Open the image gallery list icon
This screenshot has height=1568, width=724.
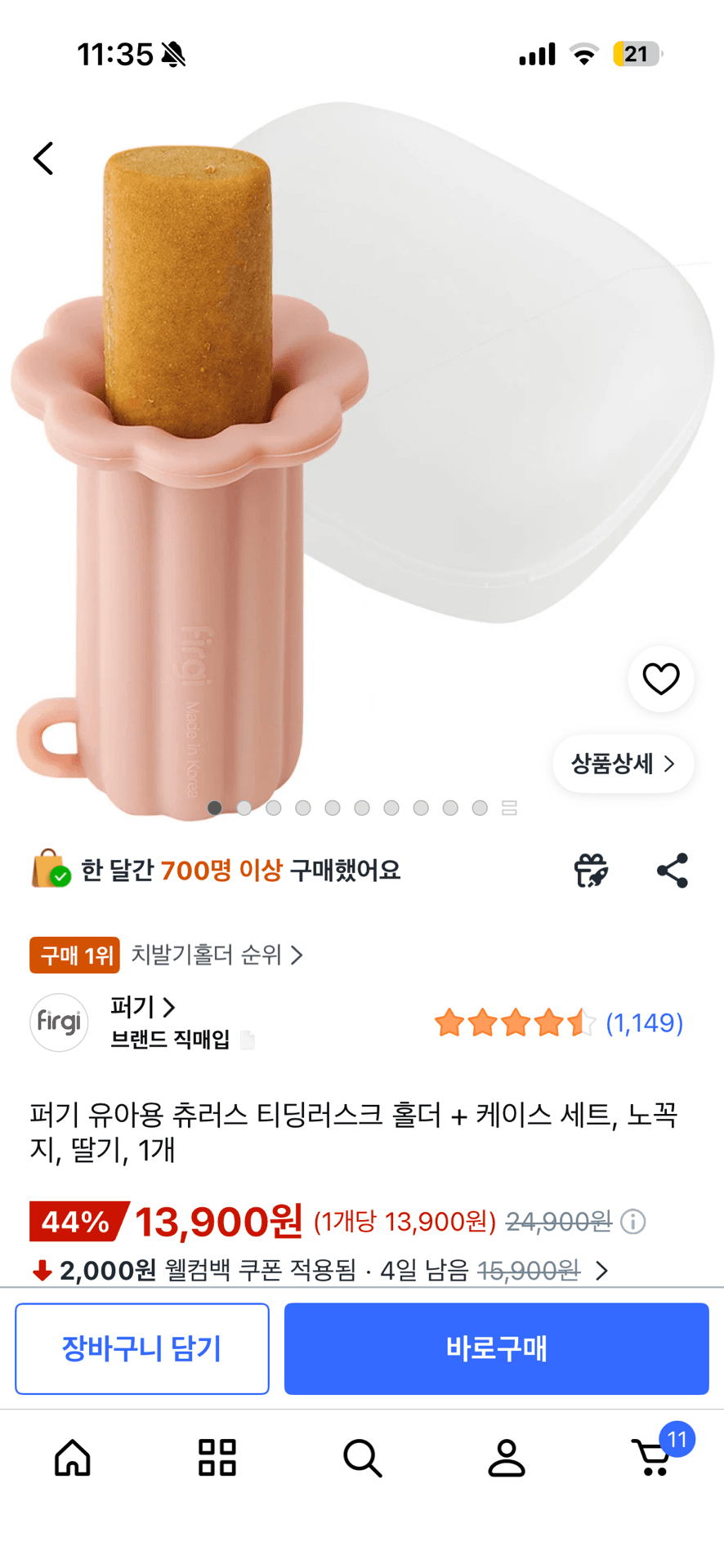tap(509, 808)
